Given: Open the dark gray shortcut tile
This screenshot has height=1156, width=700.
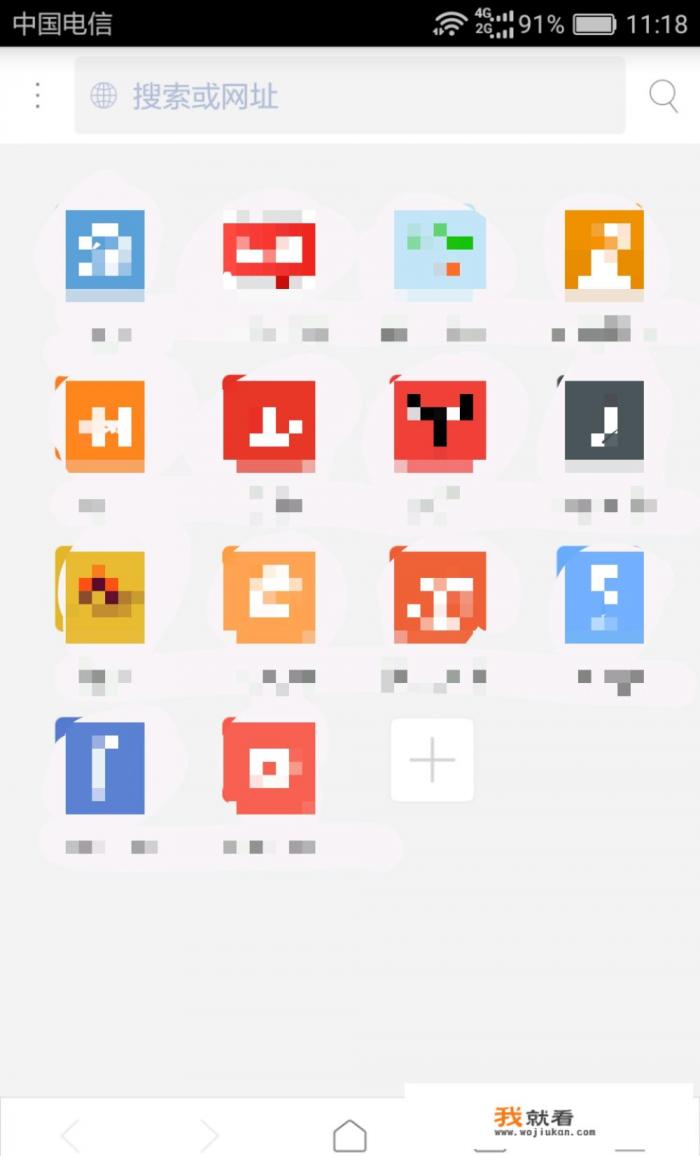Looking at the screenshot, I should tap(604, 425).
